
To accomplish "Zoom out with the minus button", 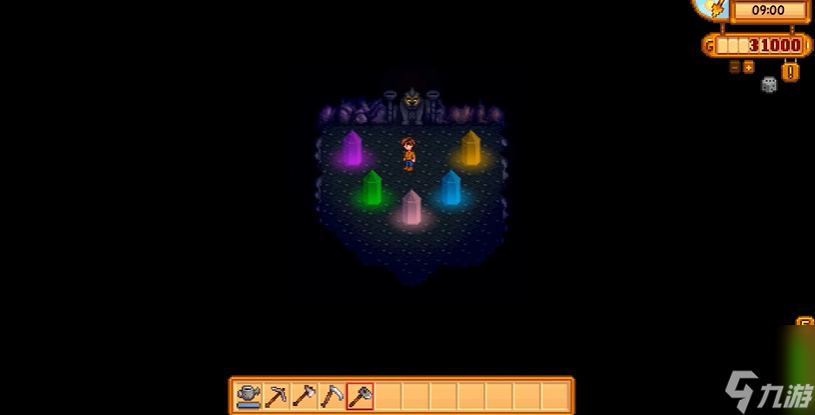I will pos(735,67).
